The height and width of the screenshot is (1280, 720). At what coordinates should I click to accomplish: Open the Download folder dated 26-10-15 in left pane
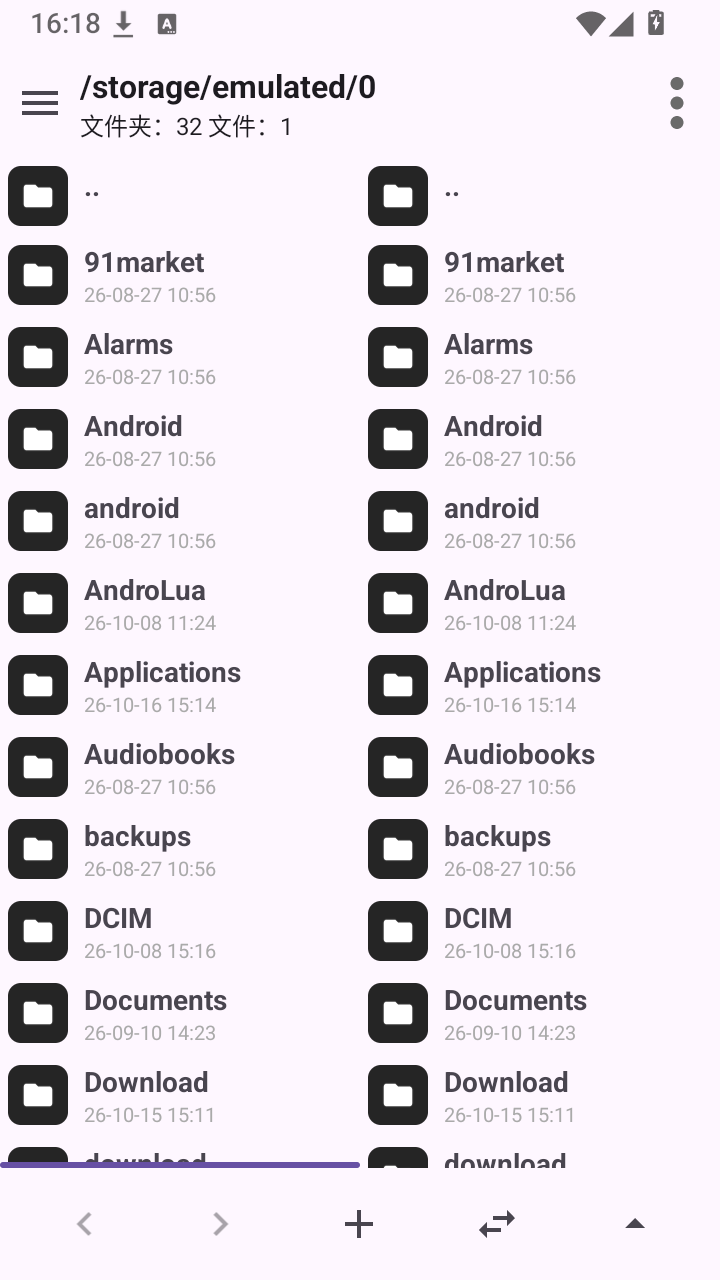[180, 1096]
